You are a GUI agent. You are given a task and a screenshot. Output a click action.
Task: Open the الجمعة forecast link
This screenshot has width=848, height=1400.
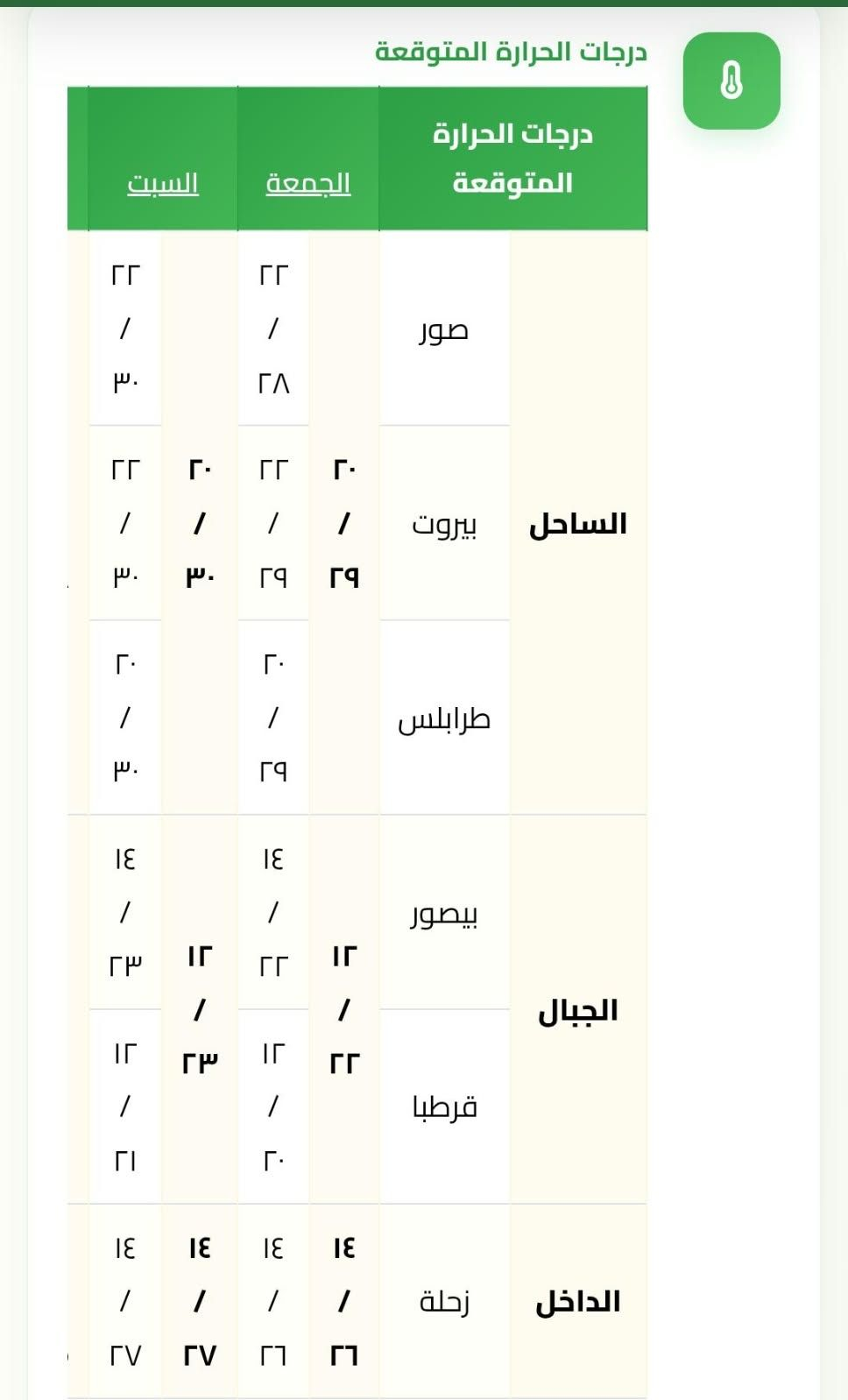click(x=308, y=183)
